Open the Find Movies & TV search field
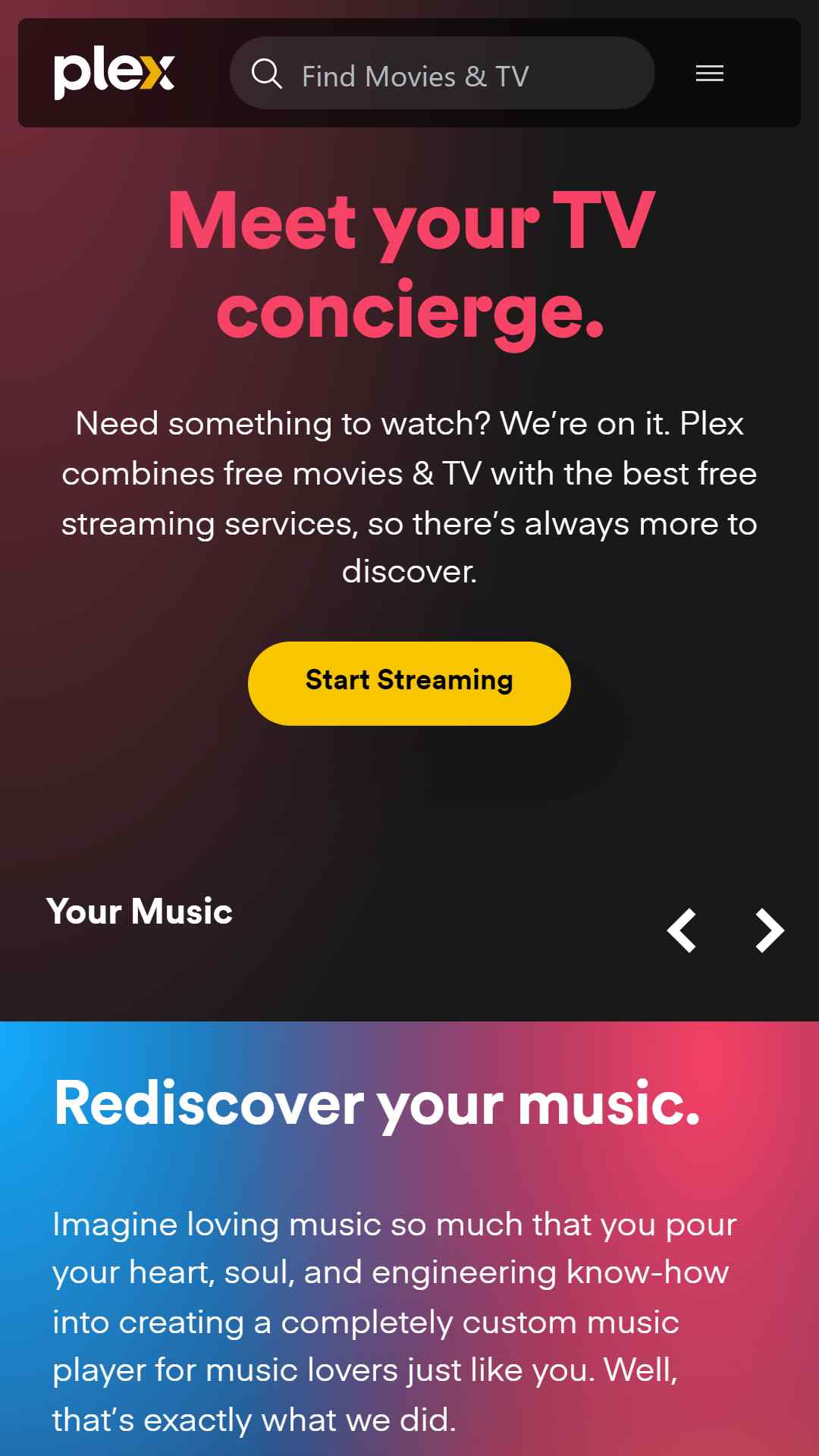 click(441, 74)
